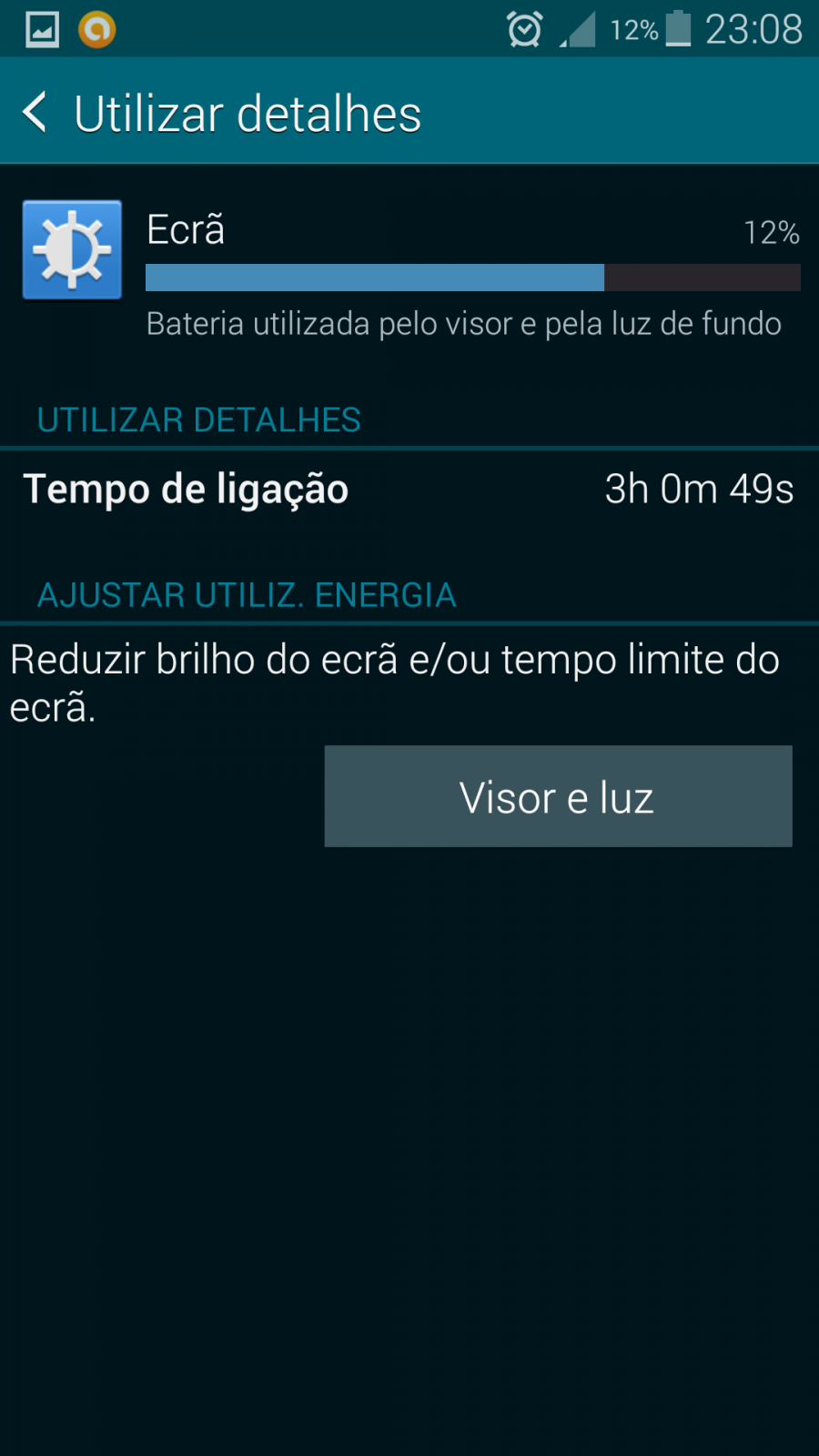The image size is (819, 1456).
Task: Go back from Utilizar detalhes
Action: tap(35, 113)
